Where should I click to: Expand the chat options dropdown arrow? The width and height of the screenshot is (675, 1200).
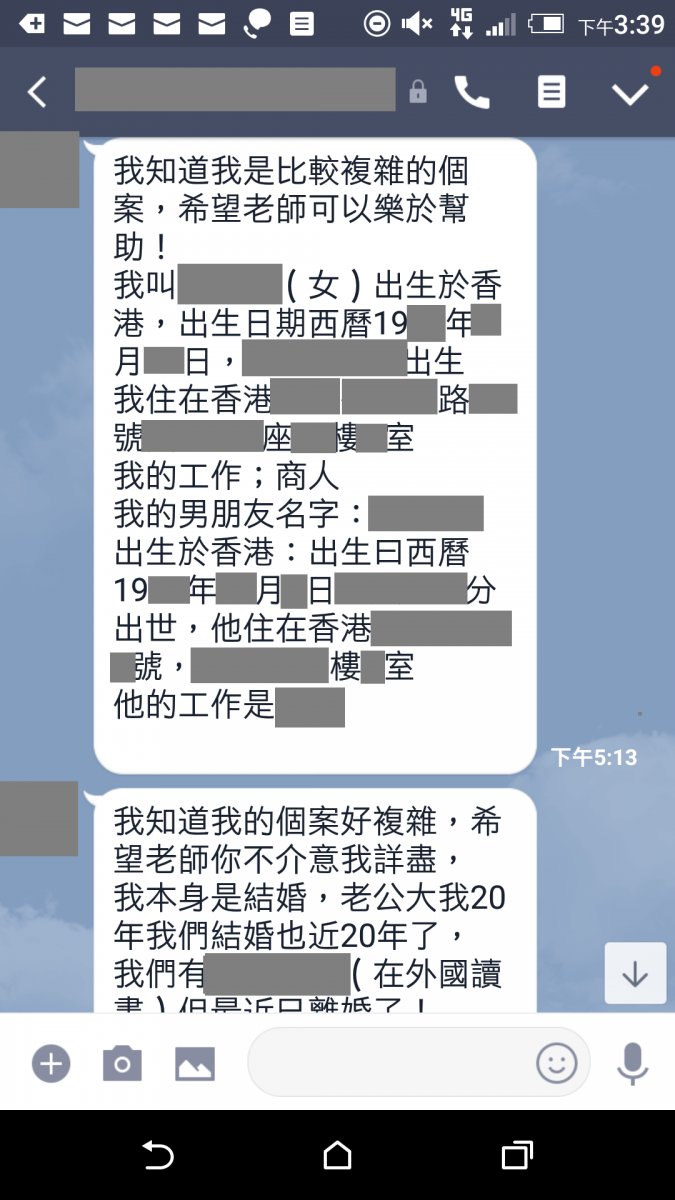click(x=630, y=93)
